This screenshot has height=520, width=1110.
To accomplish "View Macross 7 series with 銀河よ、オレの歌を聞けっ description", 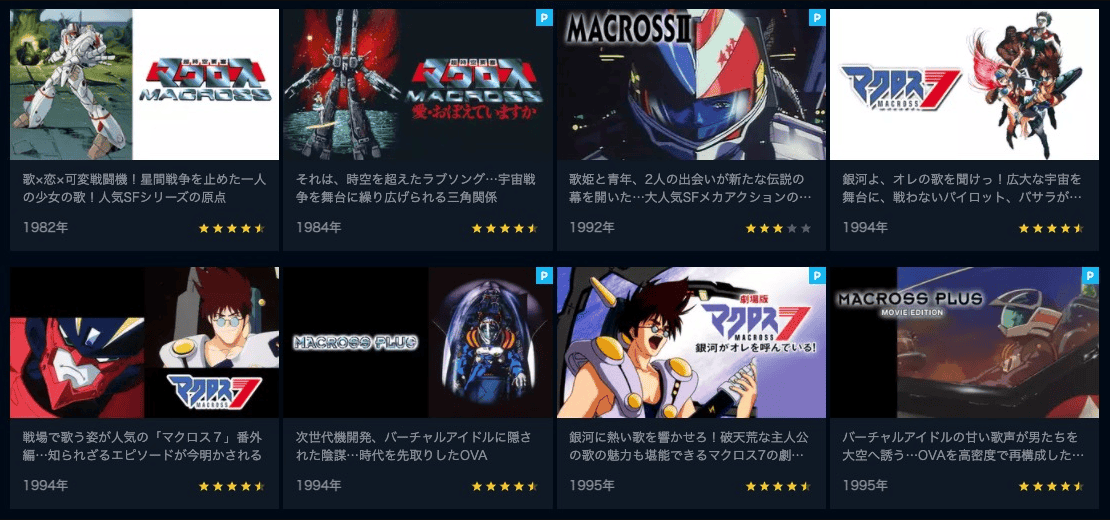I will (x=964, y=85).
